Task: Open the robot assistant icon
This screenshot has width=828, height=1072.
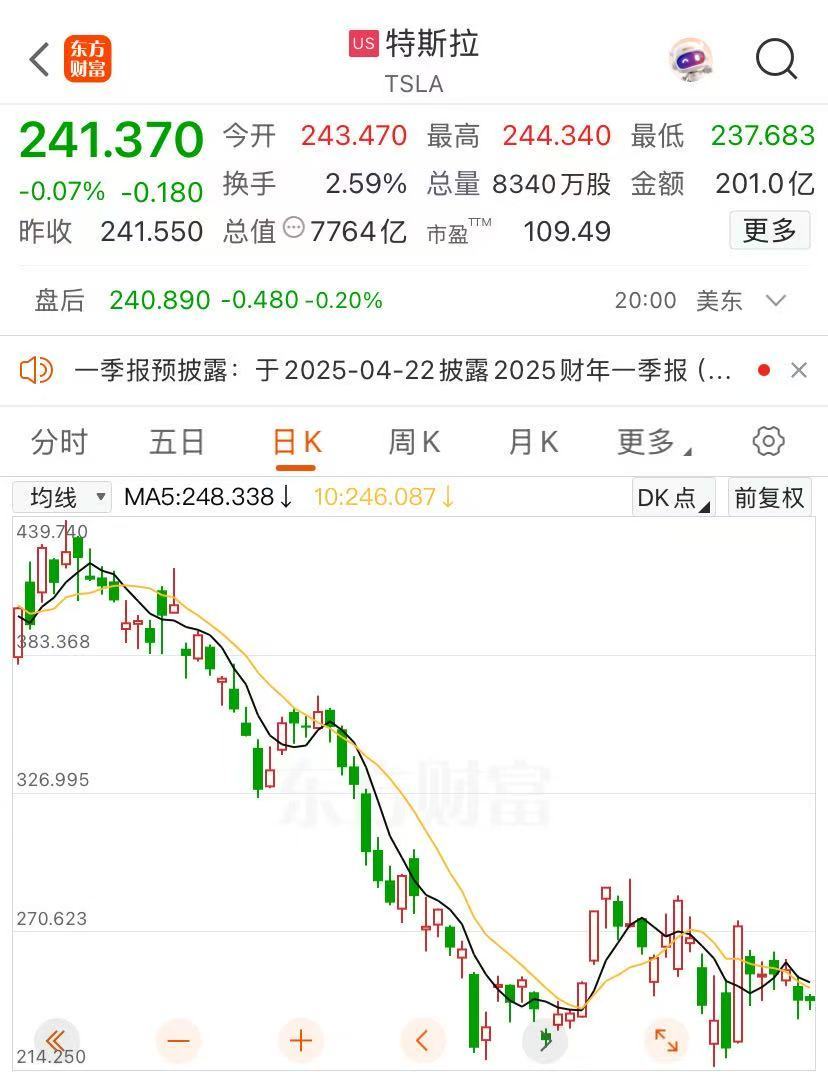Action: (x=691, y=60)
